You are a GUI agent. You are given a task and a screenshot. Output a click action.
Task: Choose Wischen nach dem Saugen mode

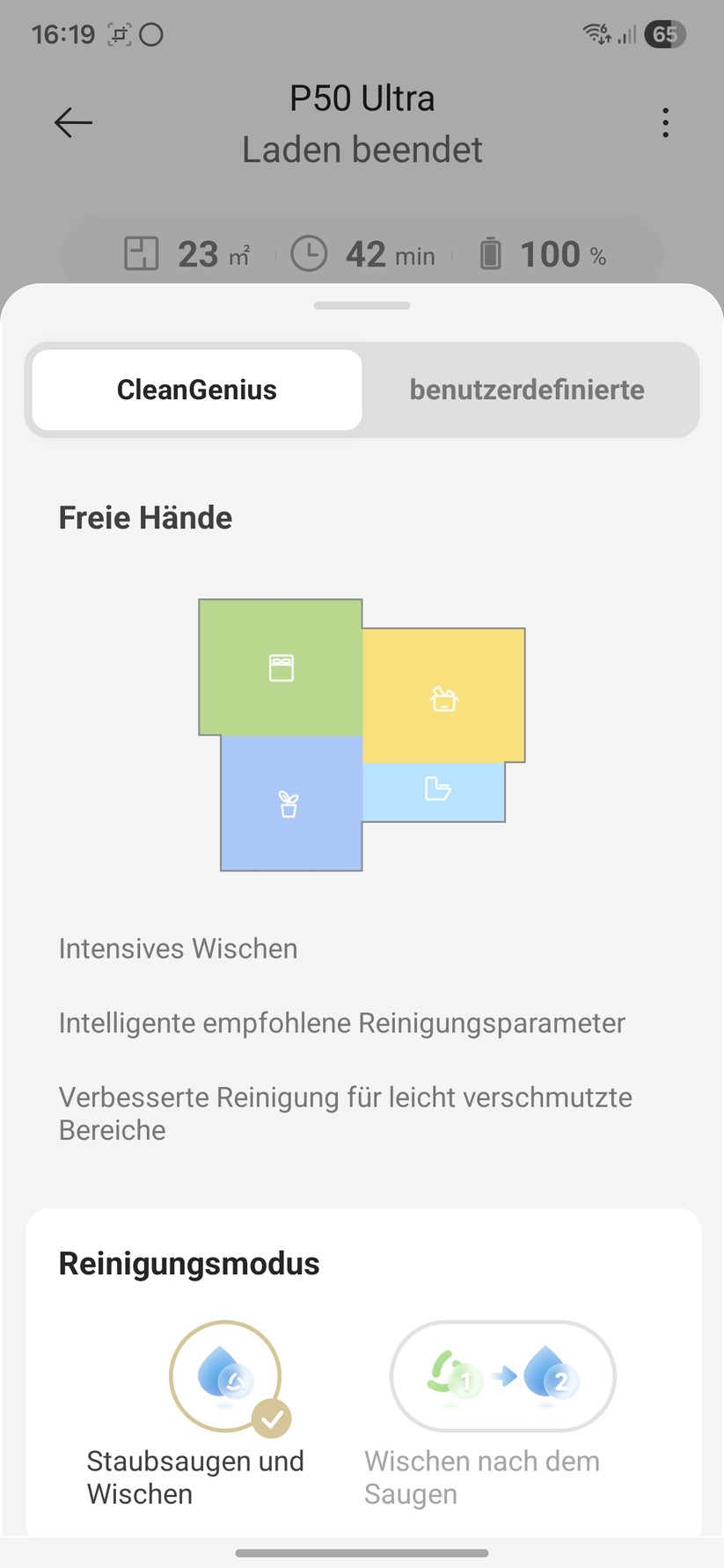point(503,1376)
